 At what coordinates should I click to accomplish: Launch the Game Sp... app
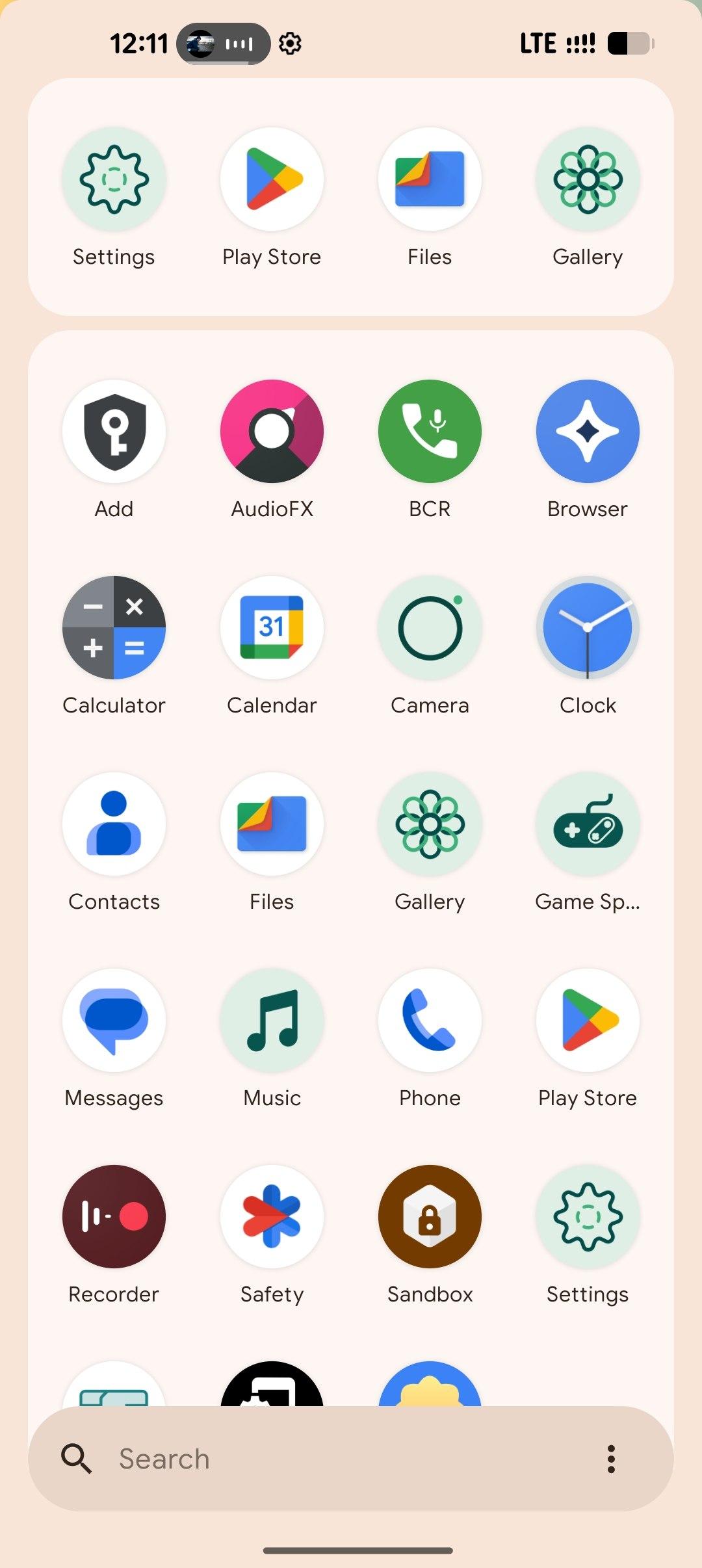click(x=588, y=824)
